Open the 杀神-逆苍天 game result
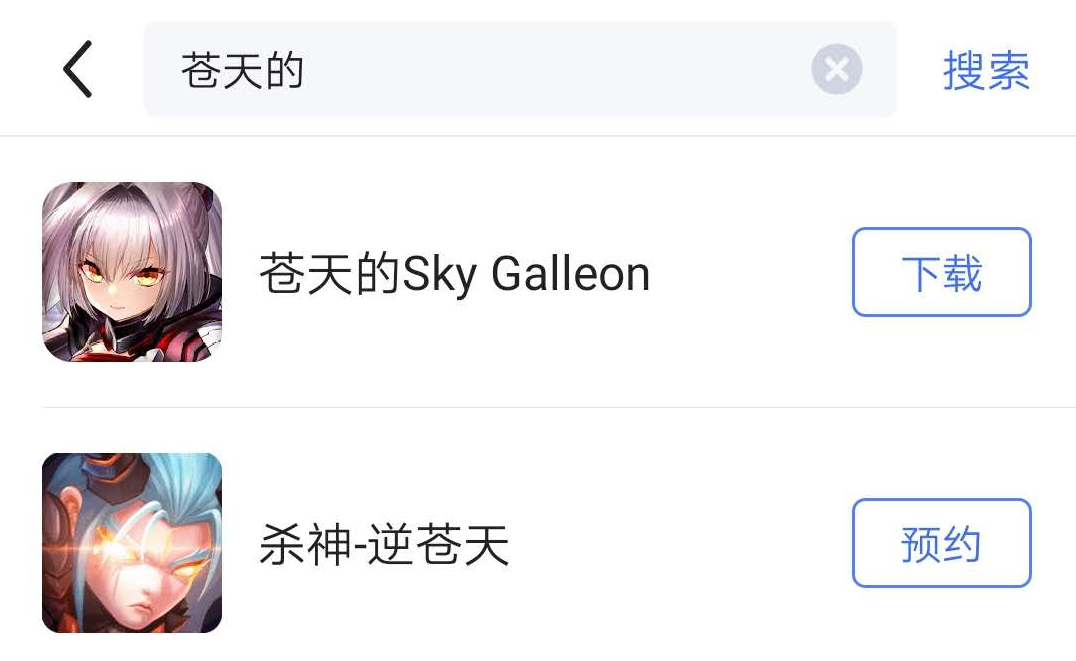1076x661 pixels. click(385, 545)
